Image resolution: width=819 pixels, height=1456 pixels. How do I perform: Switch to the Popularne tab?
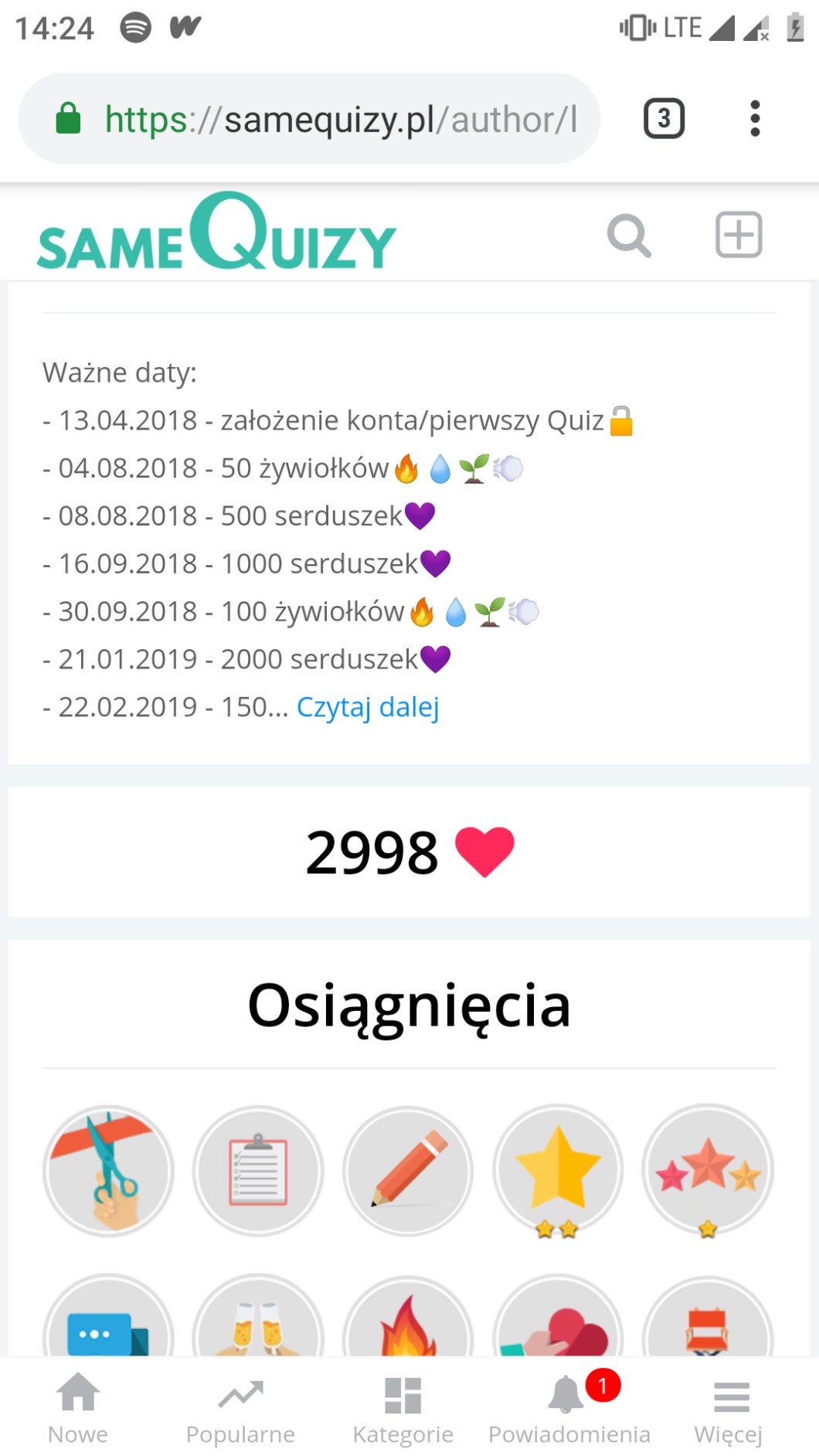pos(240,1408)
